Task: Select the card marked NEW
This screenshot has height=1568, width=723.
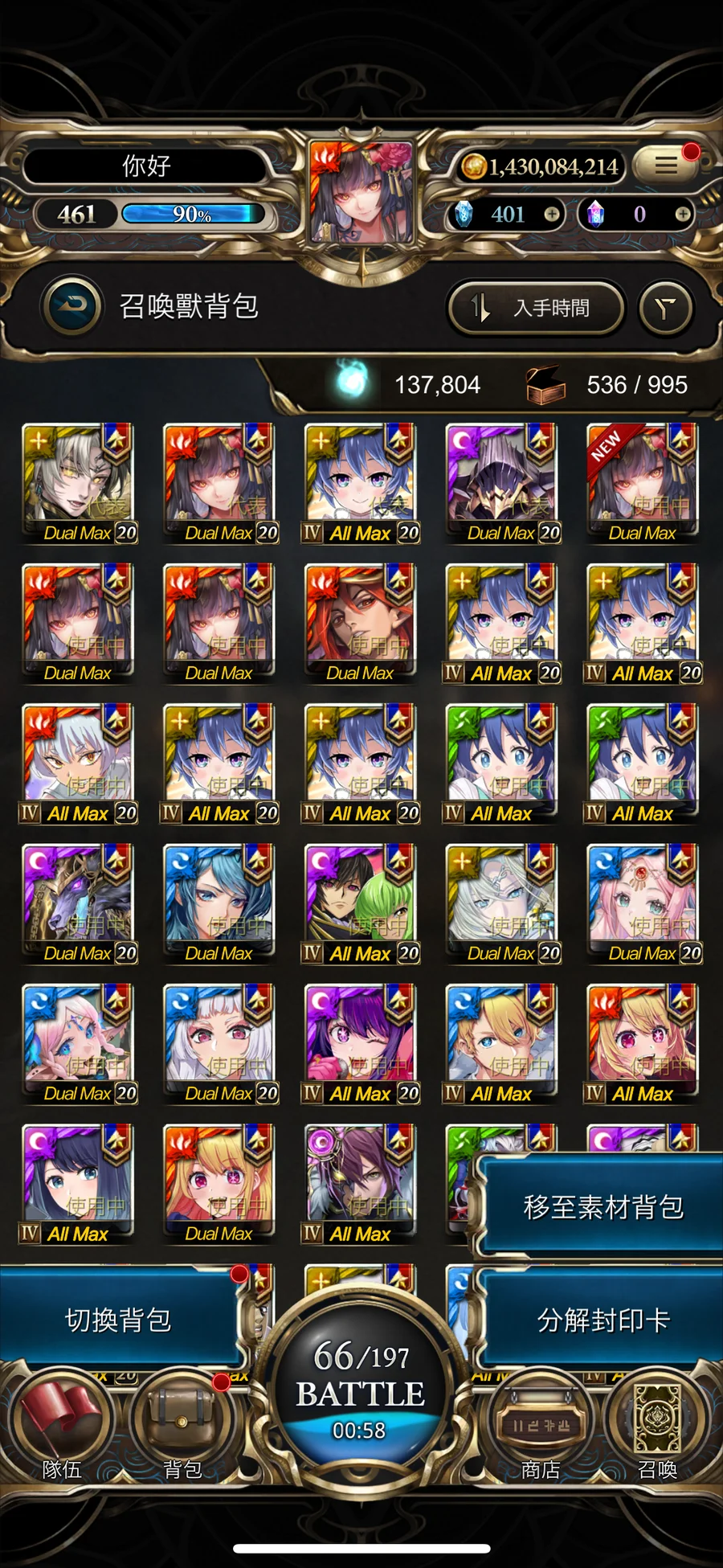Action: 642,481
